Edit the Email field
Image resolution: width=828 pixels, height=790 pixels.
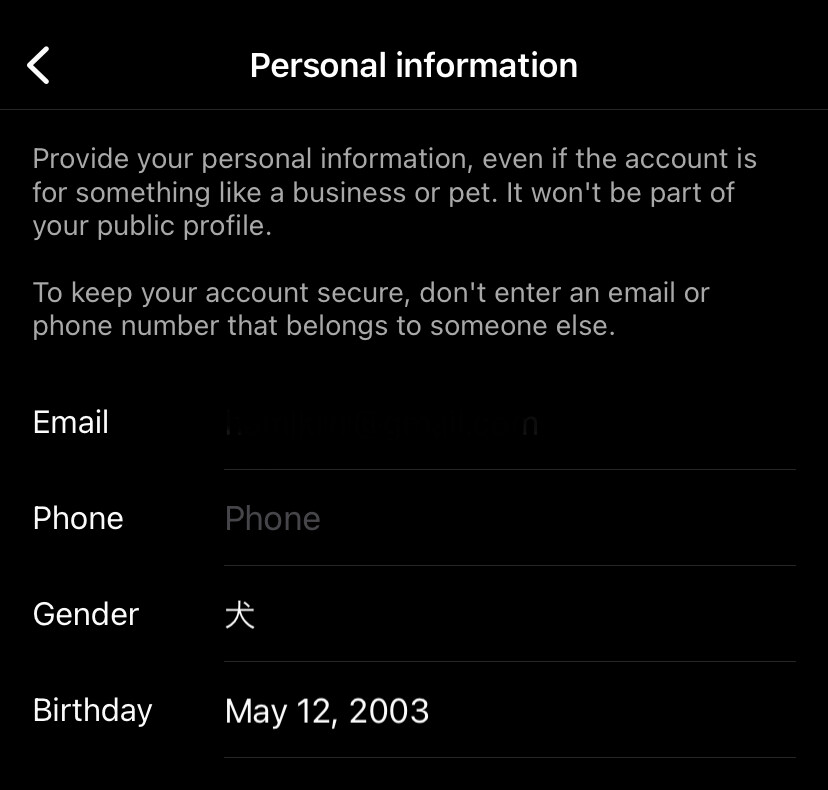510,422
